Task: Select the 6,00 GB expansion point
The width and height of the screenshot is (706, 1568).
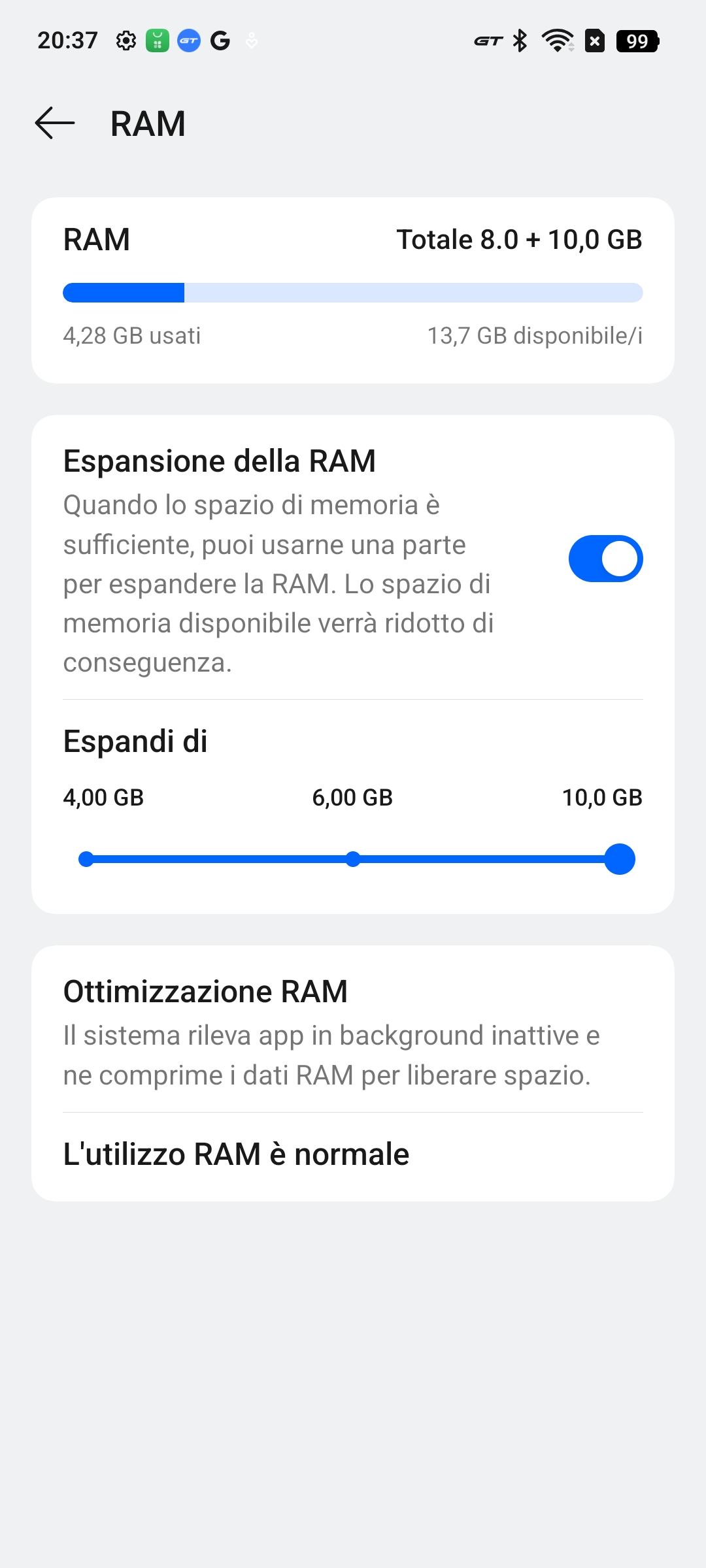Action: (353, 859)
